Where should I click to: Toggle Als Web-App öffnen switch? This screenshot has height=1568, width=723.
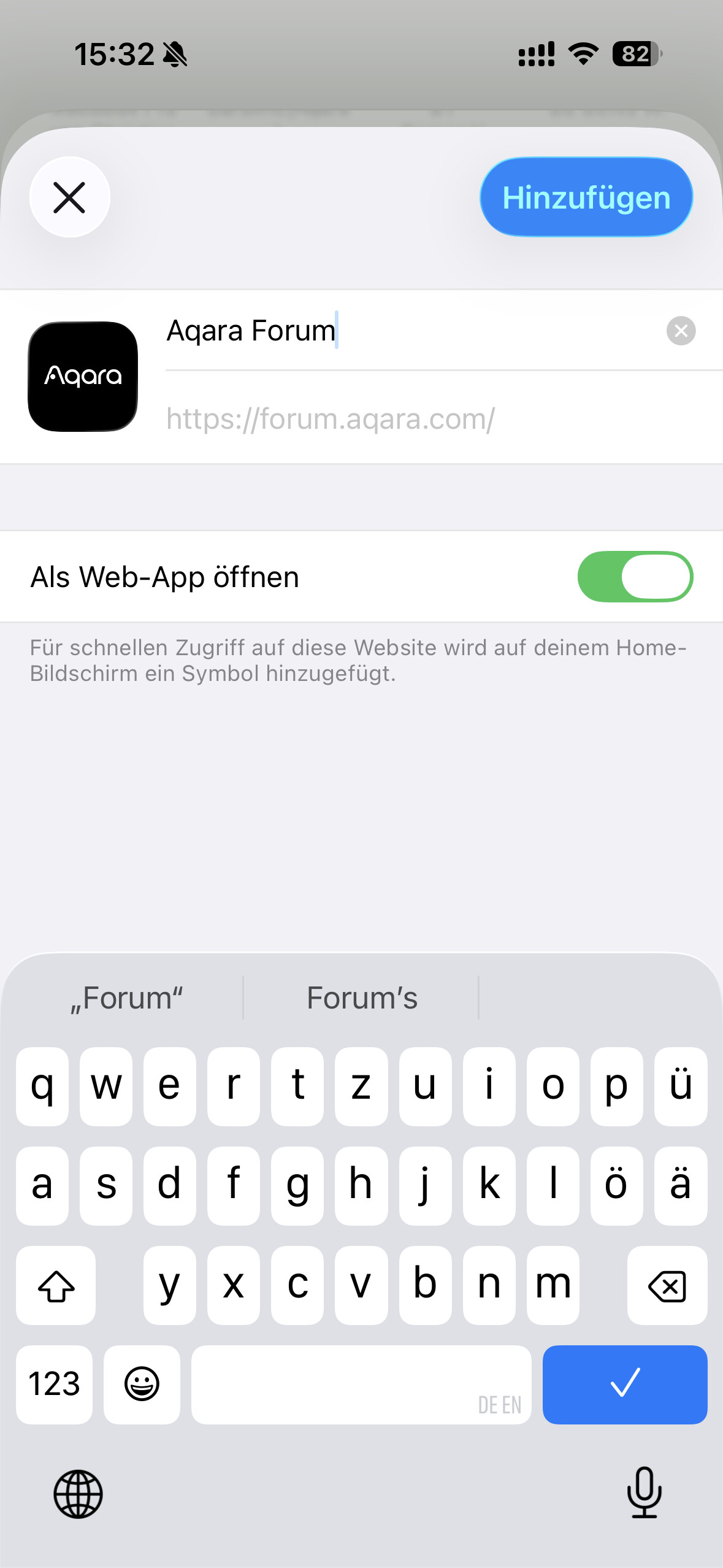(635, 577)
